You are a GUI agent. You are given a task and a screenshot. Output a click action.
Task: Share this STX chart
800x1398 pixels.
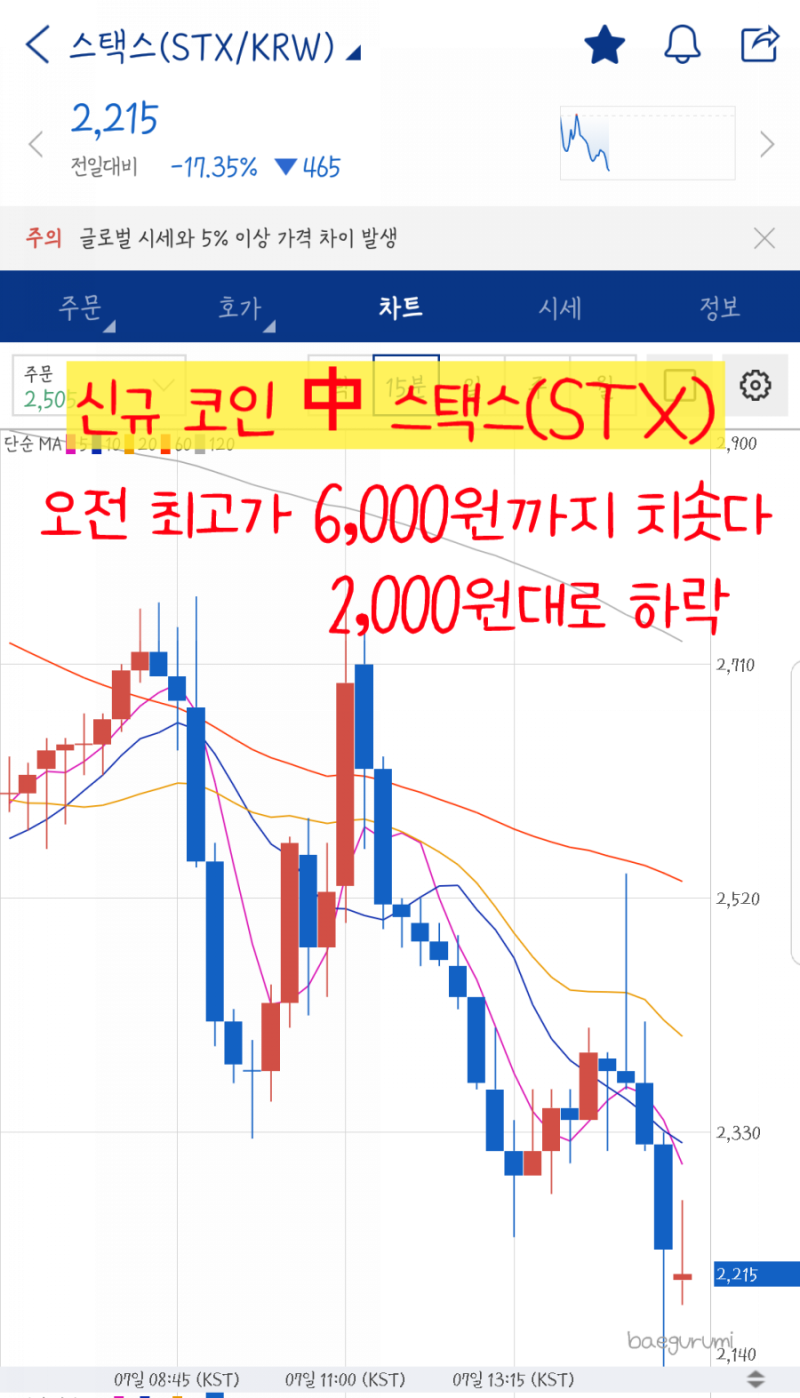pyautogui.click(x=759, y=45)
